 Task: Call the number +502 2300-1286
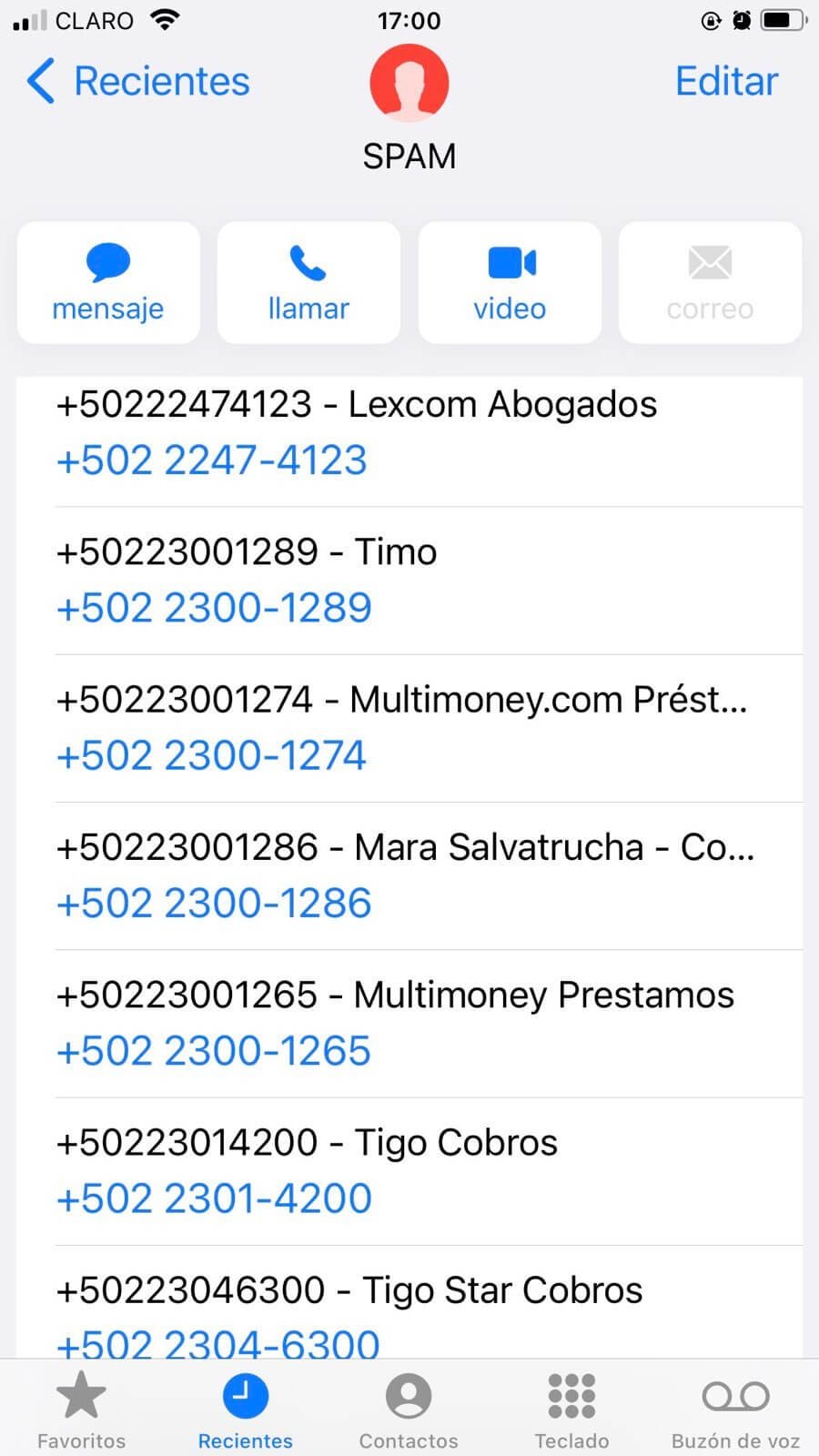[214, 903]
